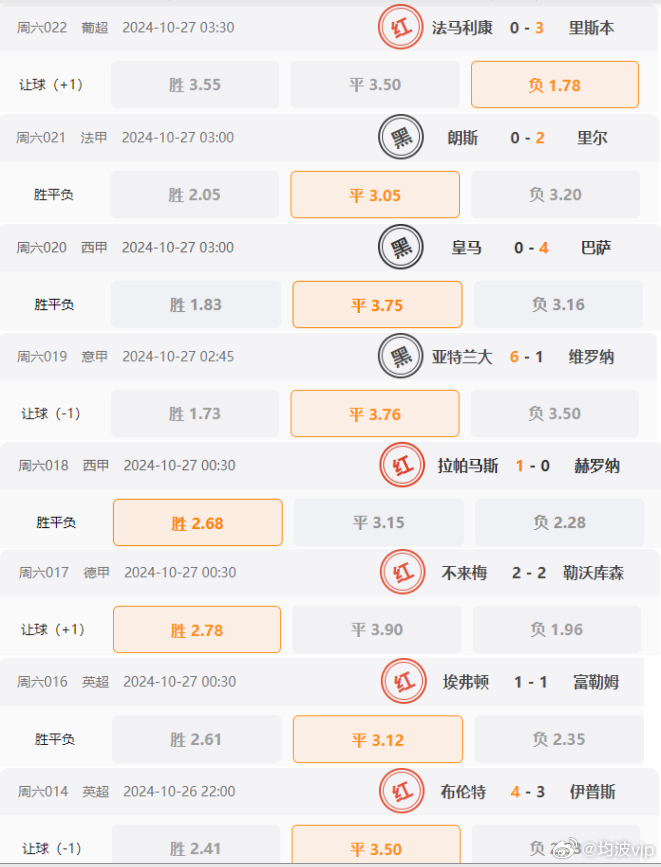Select 胜 2.78 for 不来梅 vs 勒沃库森
The width and height of the screenshot is (661, 867).
(x=197, y=630)
